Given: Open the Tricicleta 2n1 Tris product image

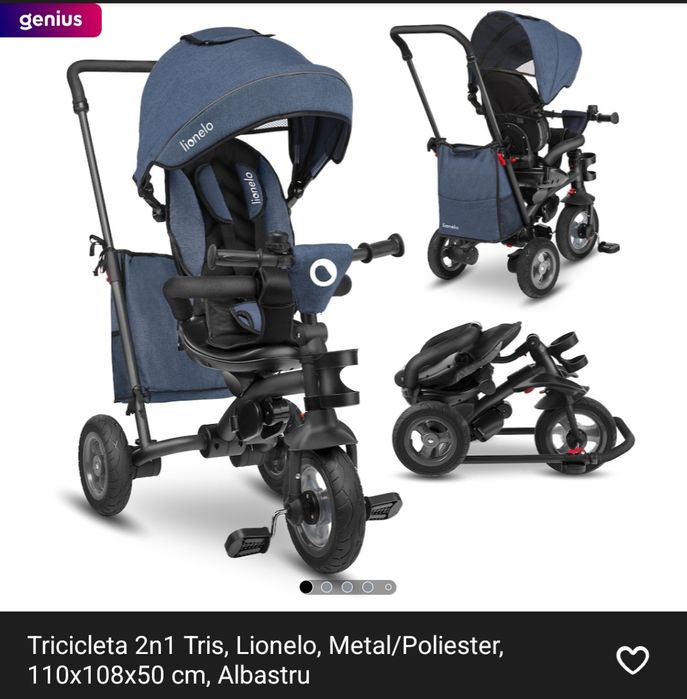Looking at the screenshot, I should click(343, 300).
